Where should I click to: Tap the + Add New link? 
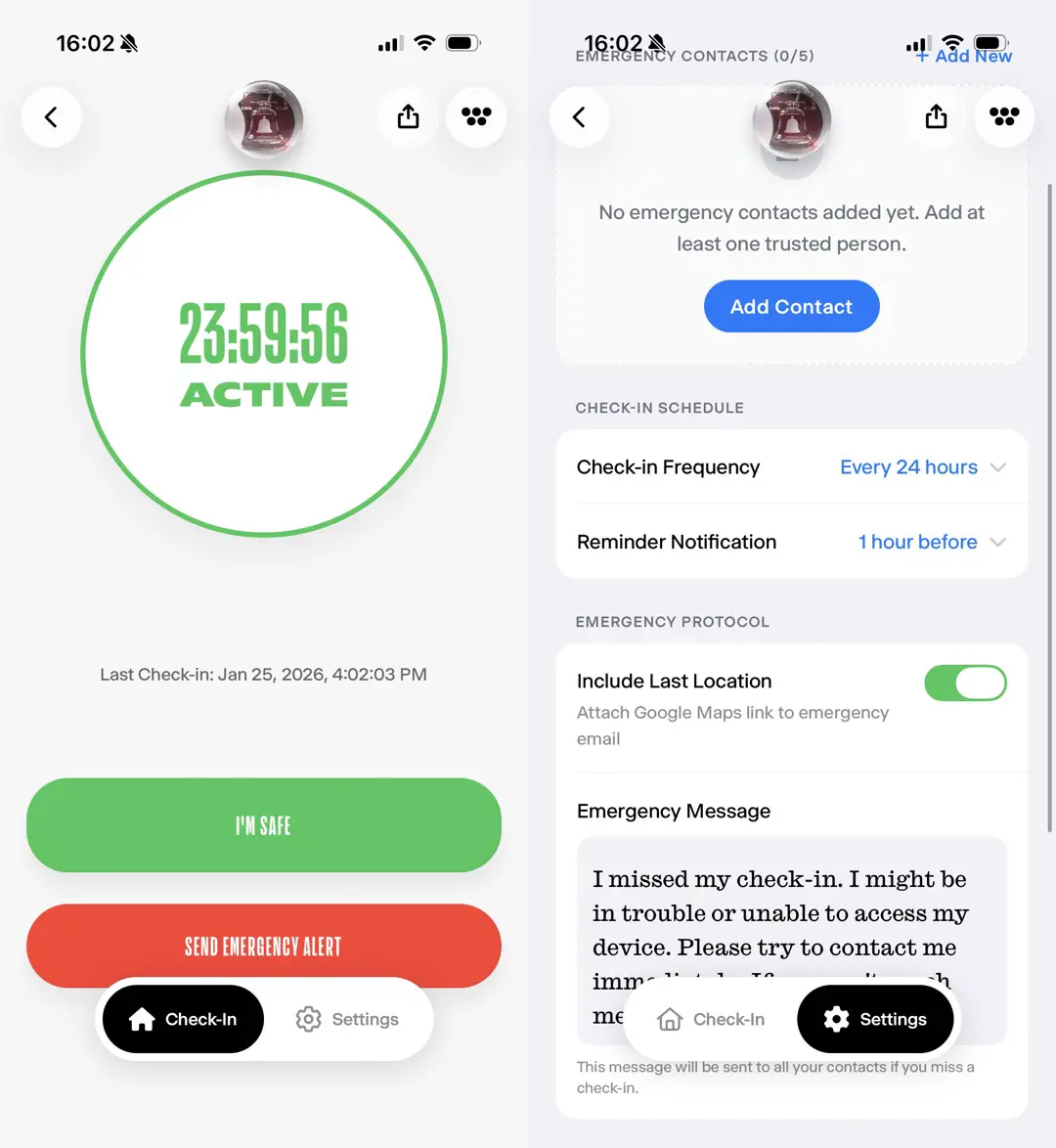[x=964, y=57]
